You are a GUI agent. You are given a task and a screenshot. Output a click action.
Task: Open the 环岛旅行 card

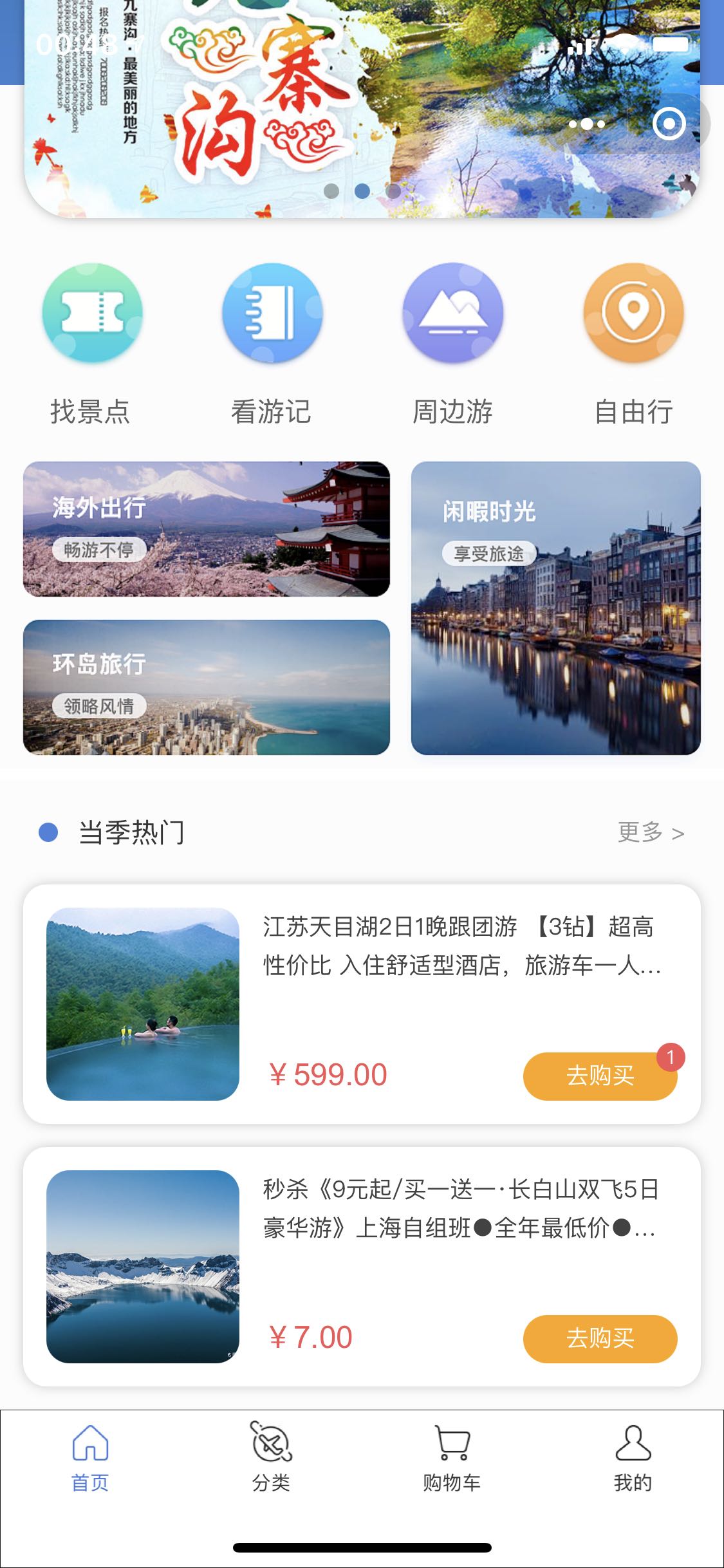pyautogui.click(x=206, y=687)
